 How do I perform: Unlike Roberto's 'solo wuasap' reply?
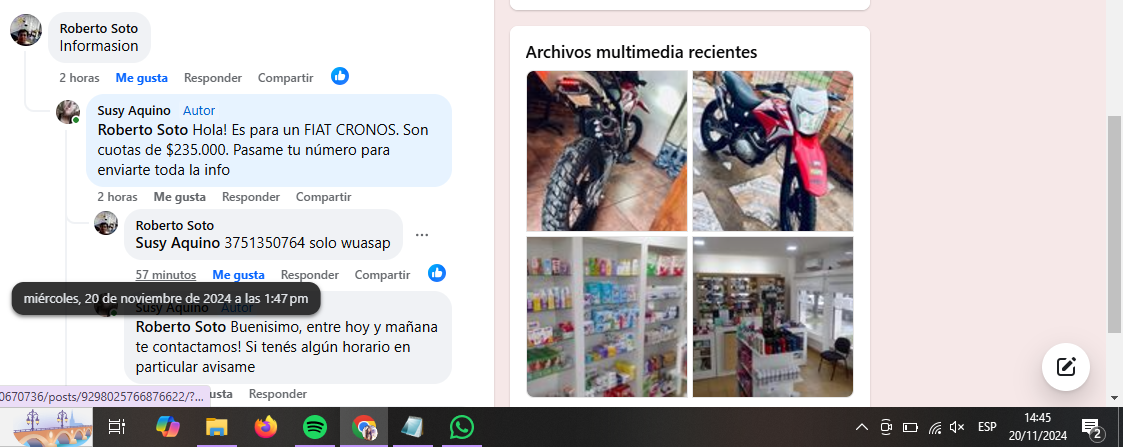click(238, 275)
